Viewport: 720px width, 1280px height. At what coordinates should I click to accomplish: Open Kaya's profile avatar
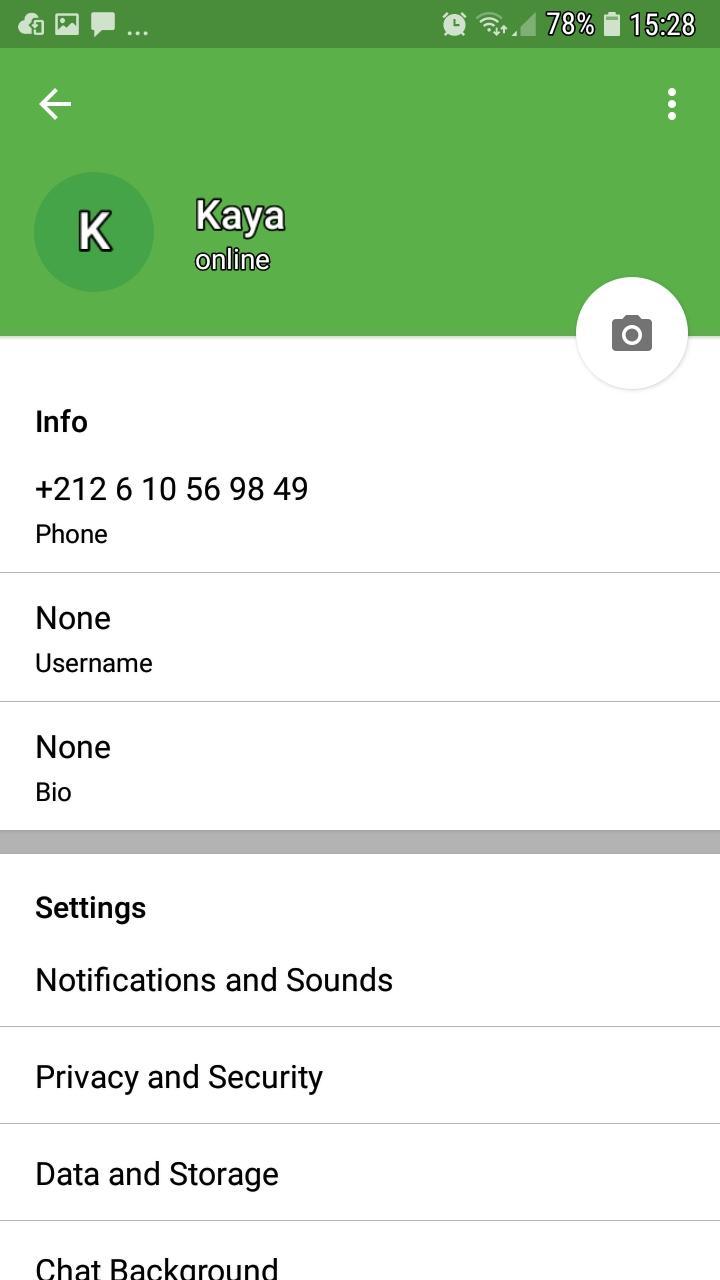pos(94,232)
